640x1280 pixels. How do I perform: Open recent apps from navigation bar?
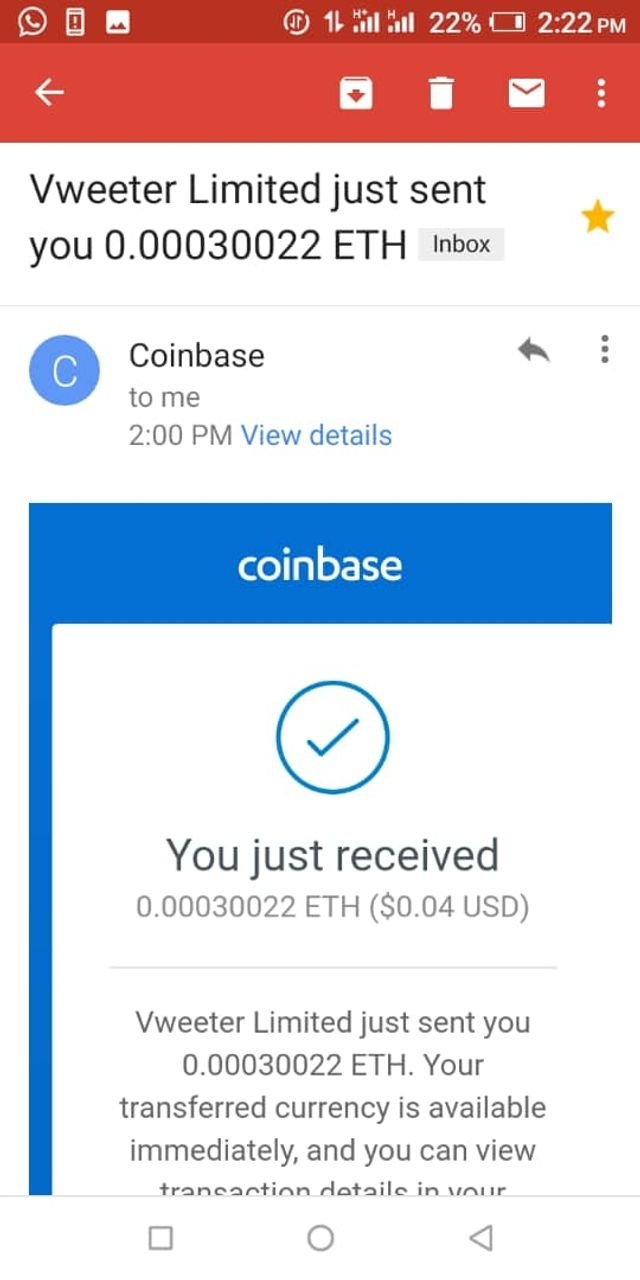tap(160, 1238)
